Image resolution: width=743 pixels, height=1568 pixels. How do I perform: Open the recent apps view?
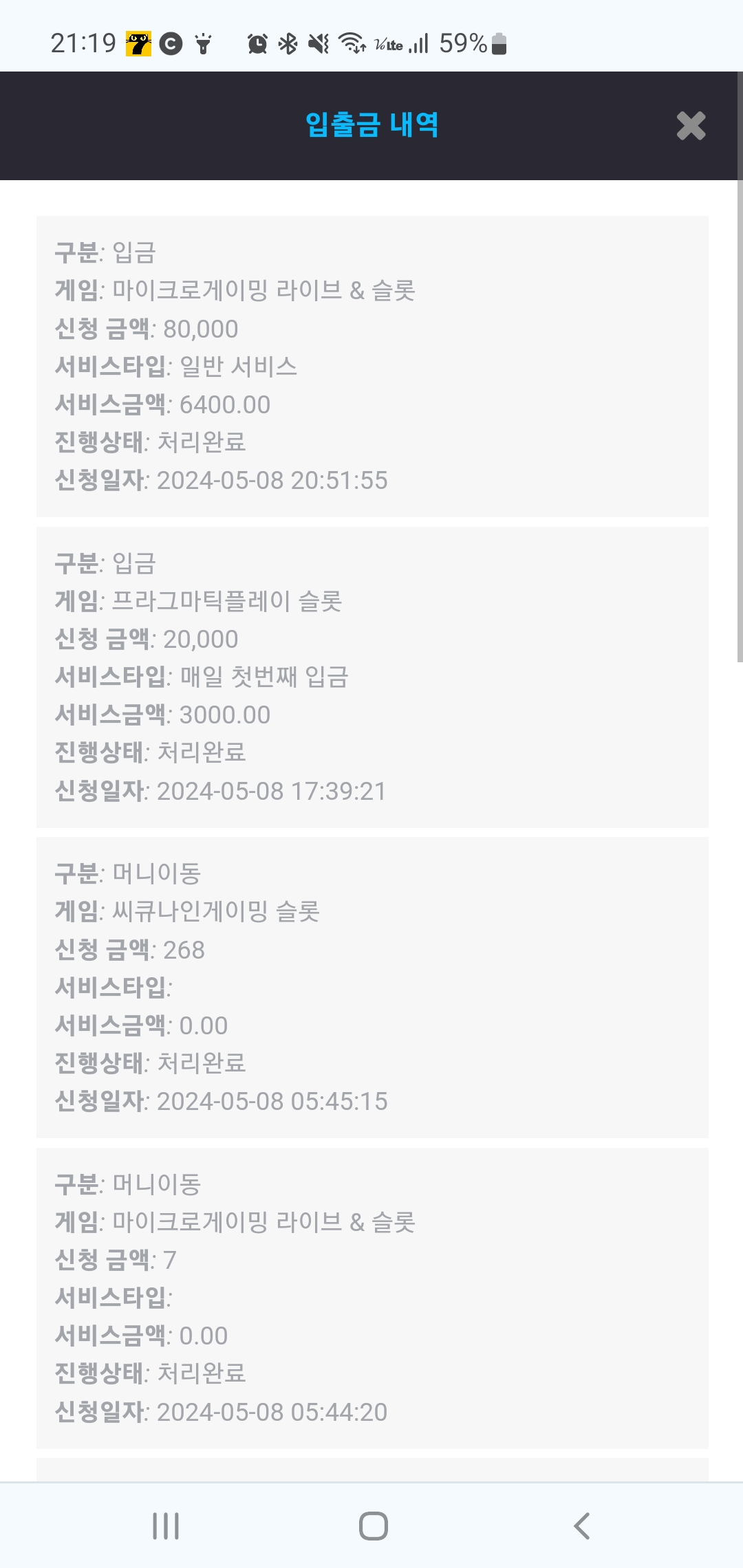click(166, 1526)
